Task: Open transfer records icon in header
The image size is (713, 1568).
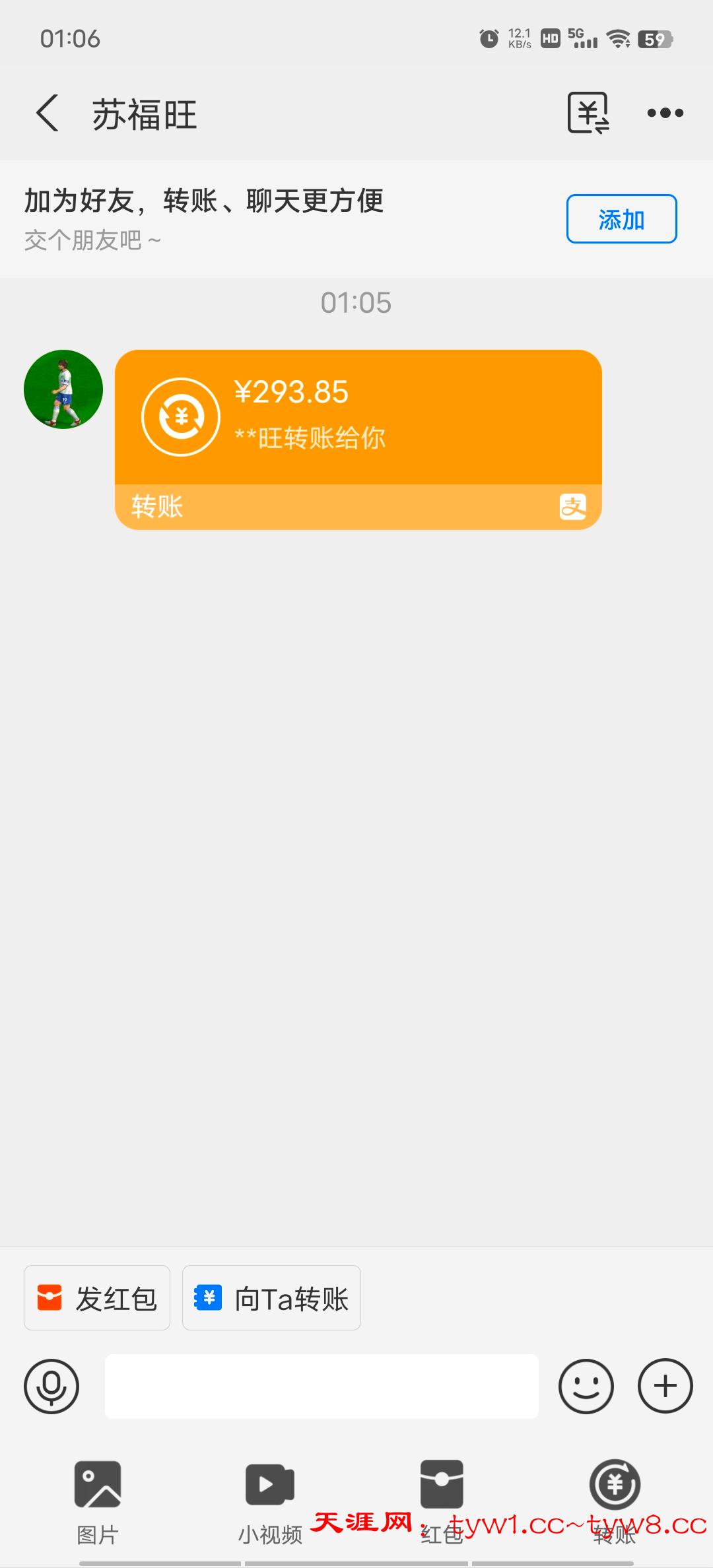Action: click(588, 114)
